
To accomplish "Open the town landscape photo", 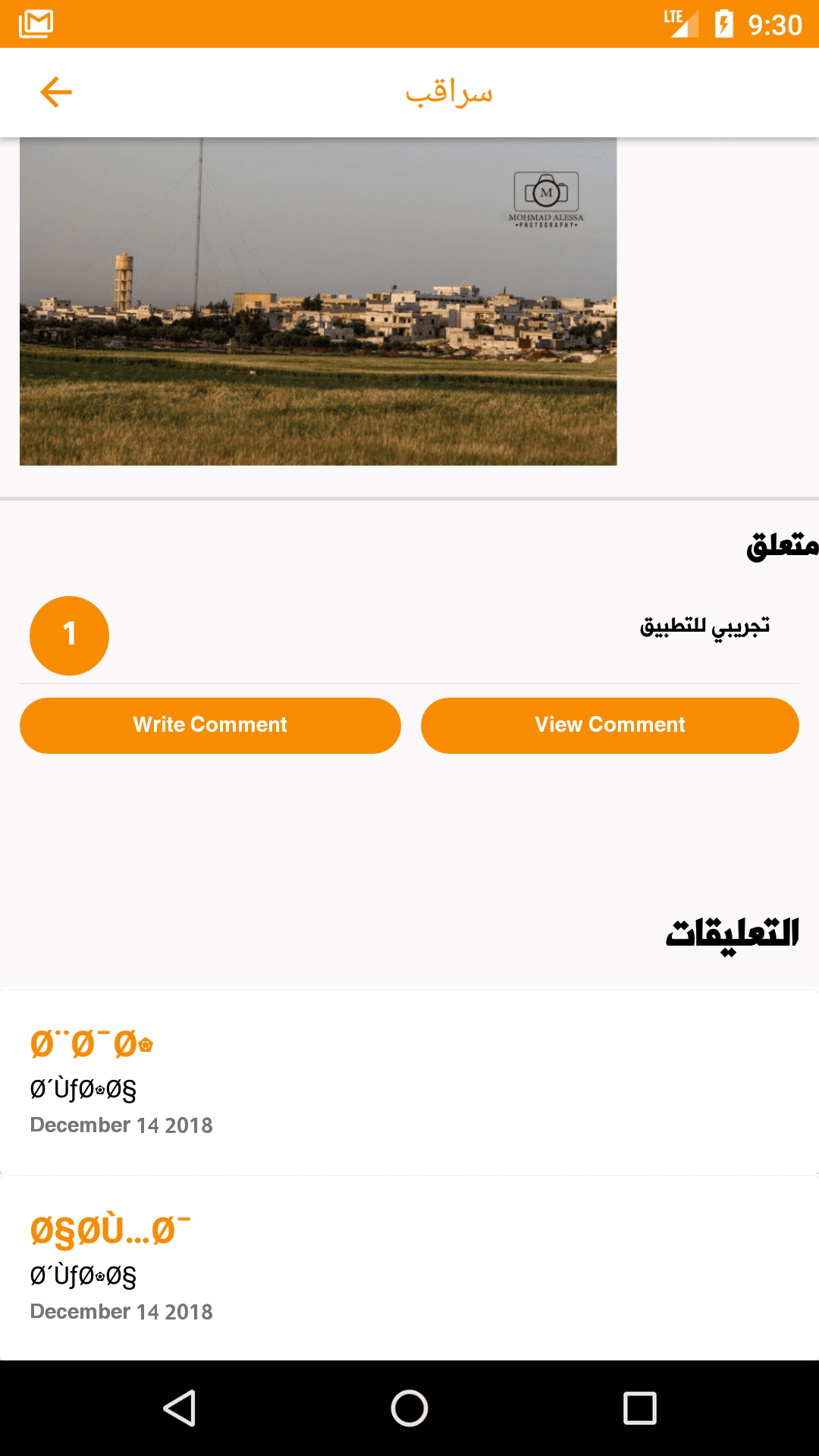I will pos(318,301).
